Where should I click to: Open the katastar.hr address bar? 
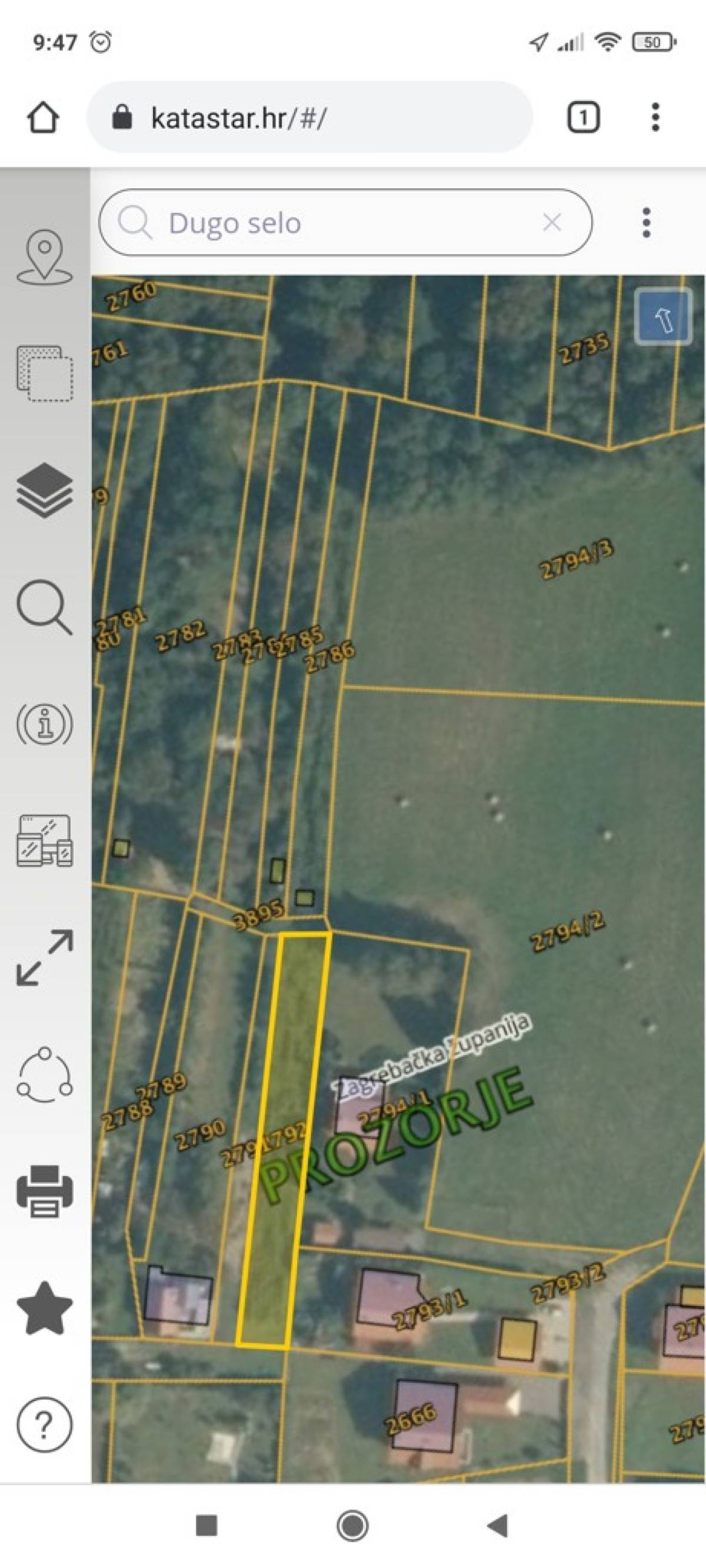pyautogui.click(x=310, y=117)
